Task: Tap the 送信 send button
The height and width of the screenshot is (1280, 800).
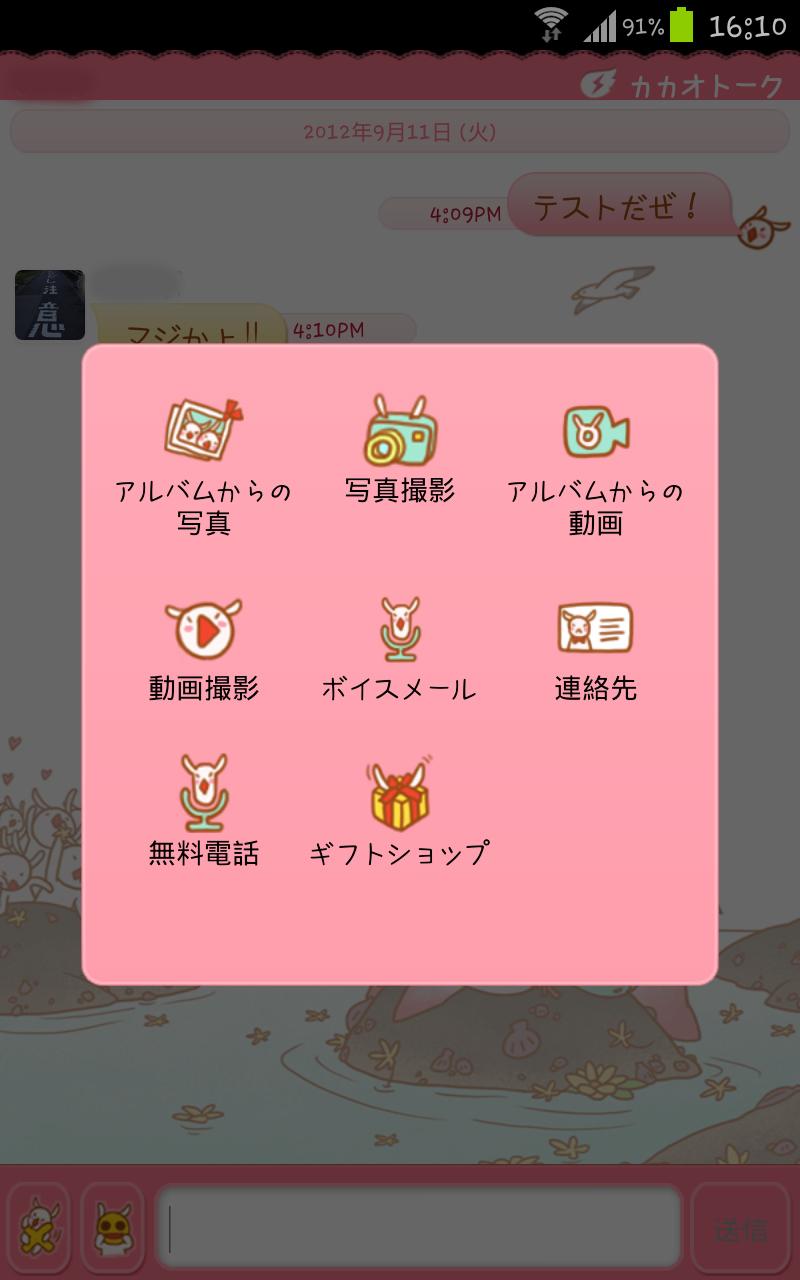Action: (741, 1227)
